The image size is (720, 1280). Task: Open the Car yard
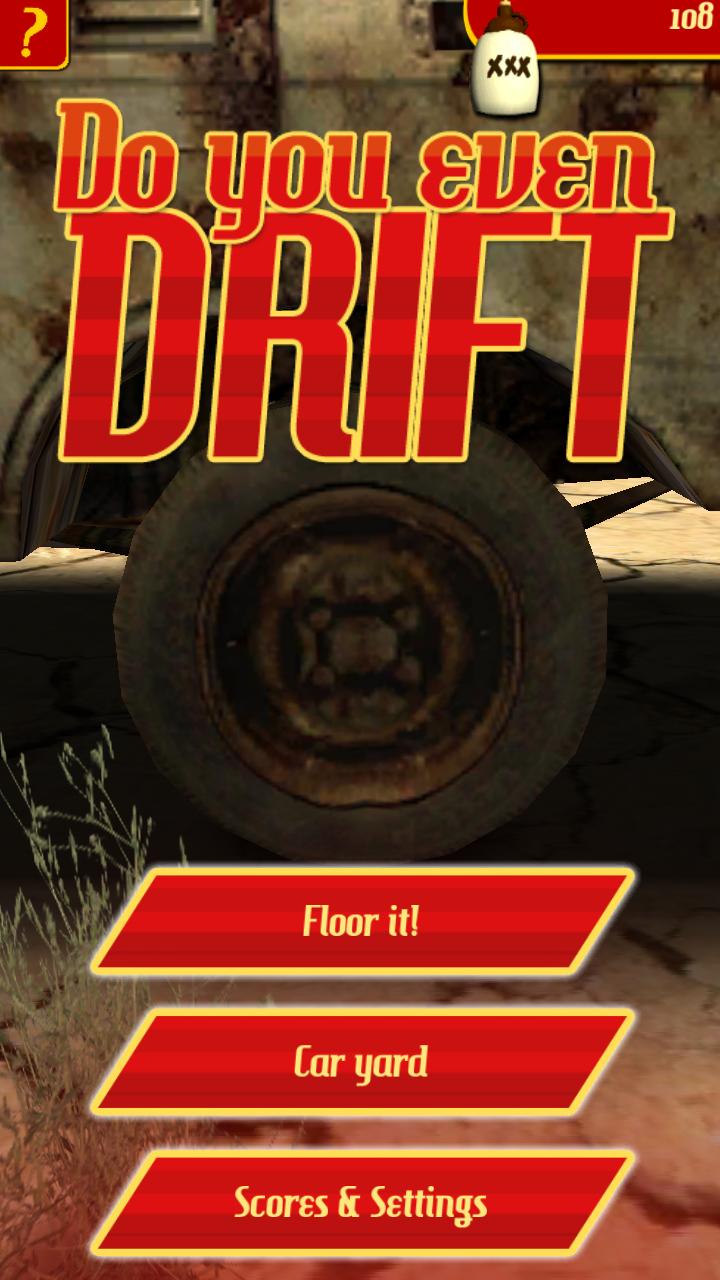[361, 1062]
